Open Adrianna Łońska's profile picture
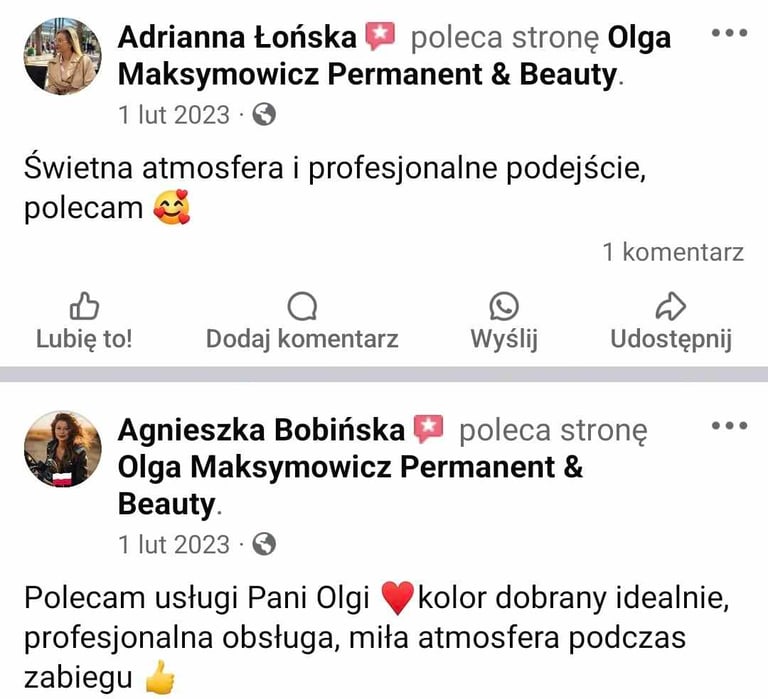This screenshot has width=768, height=699. click(x=61, y=56)
